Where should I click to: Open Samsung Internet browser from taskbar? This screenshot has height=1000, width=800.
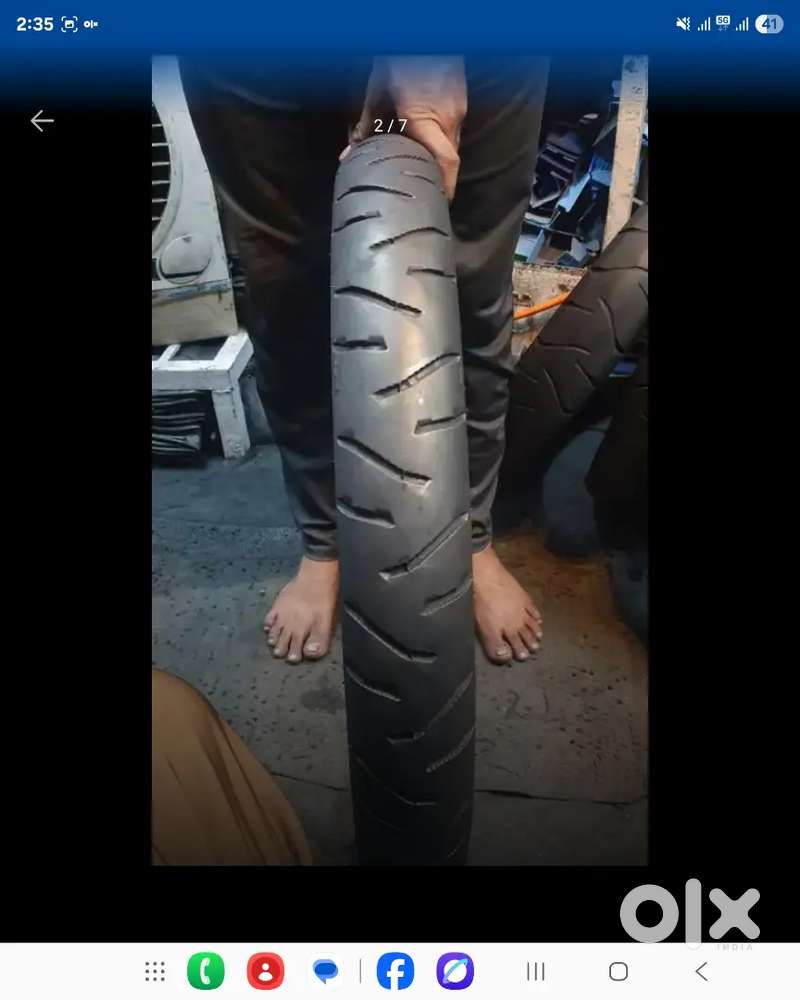point(455,971)
